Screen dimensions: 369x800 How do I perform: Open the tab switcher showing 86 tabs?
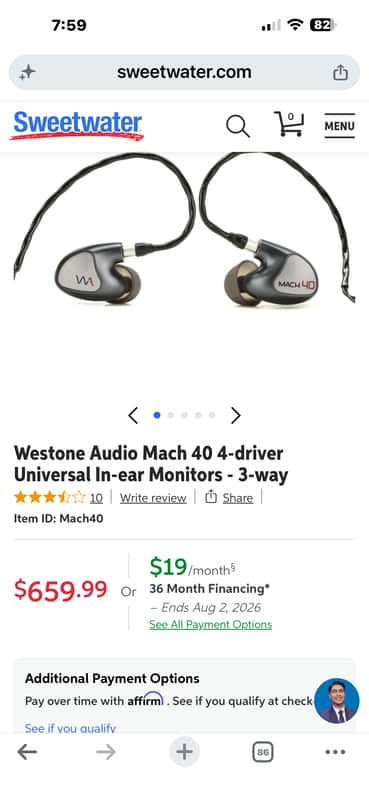tap(263, 752)
